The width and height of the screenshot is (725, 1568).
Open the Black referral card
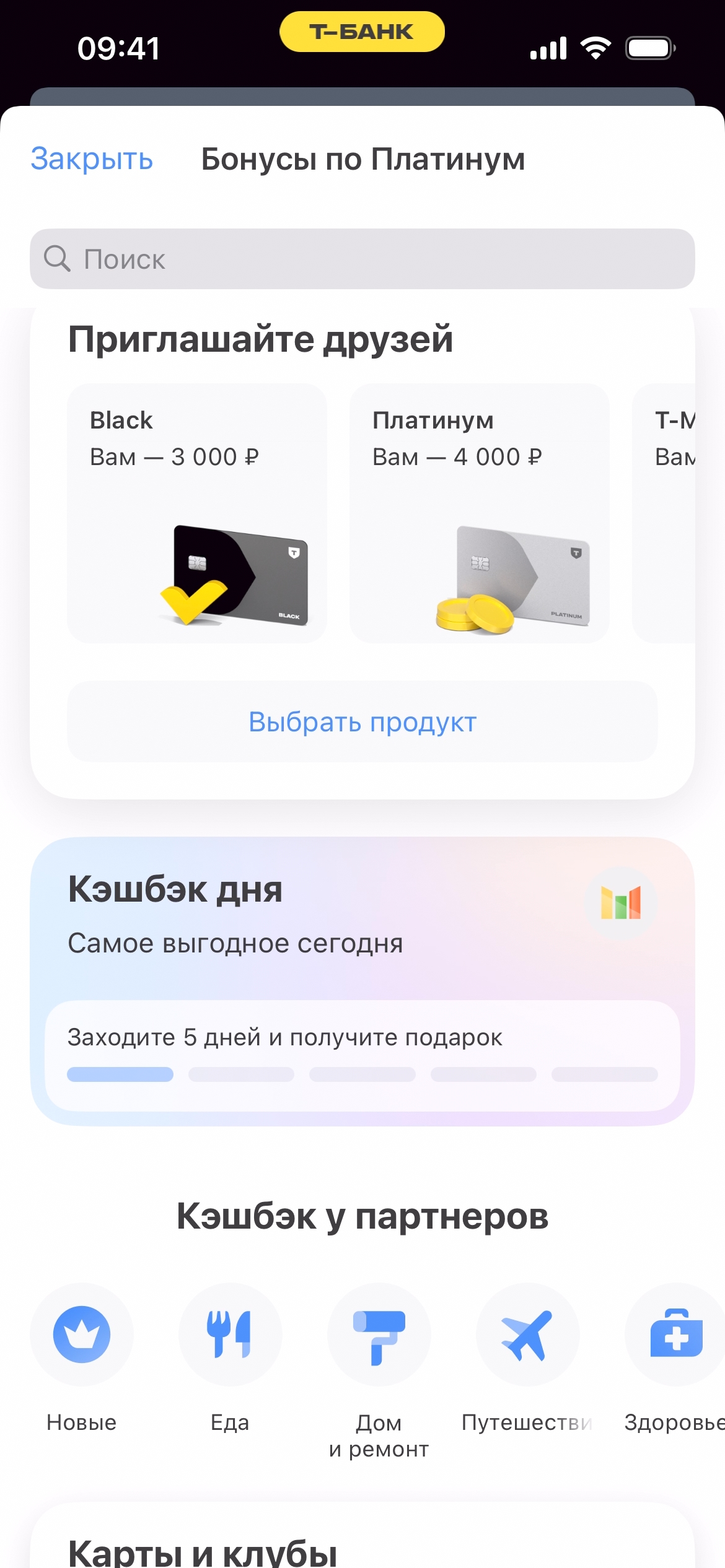196,513
